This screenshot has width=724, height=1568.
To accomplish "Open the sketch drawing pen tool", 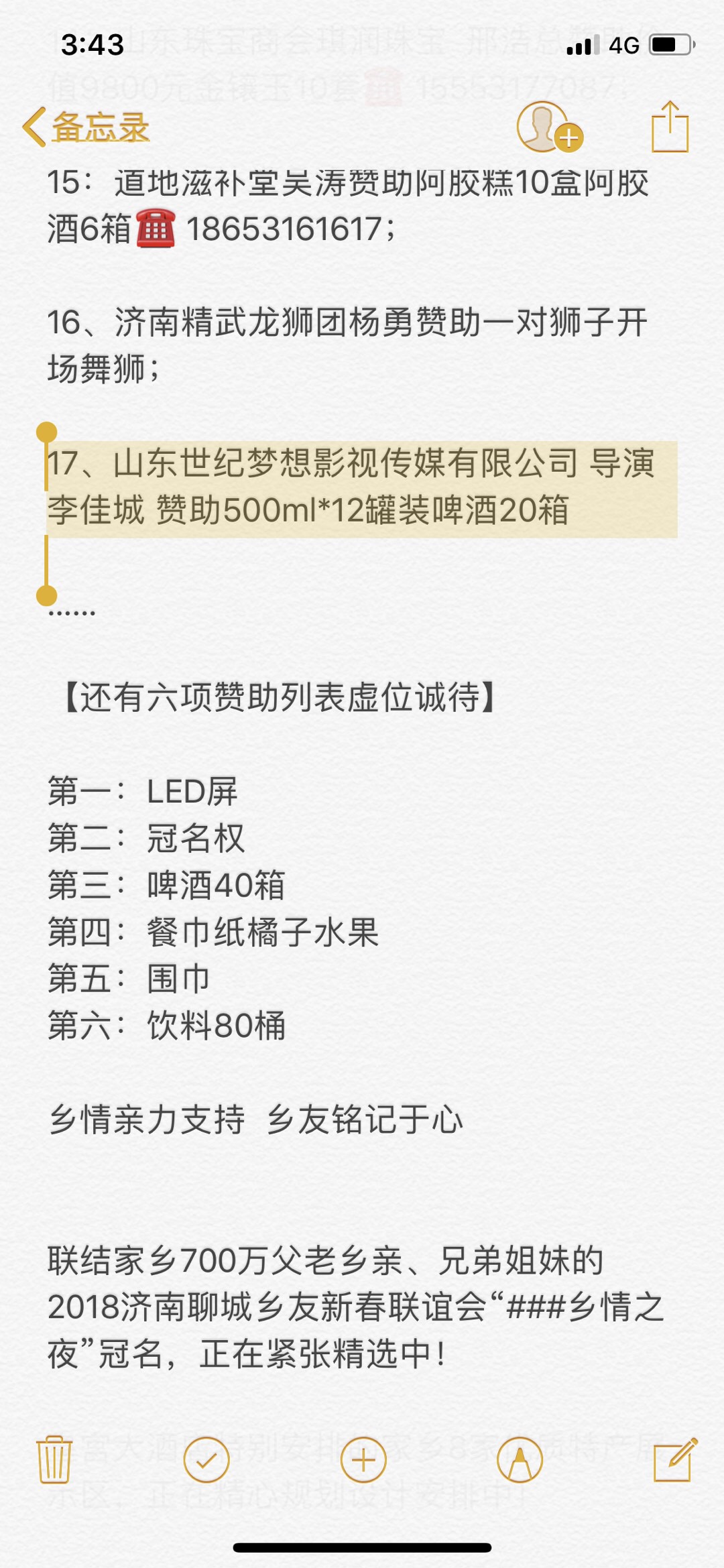I will (520, 1459).
